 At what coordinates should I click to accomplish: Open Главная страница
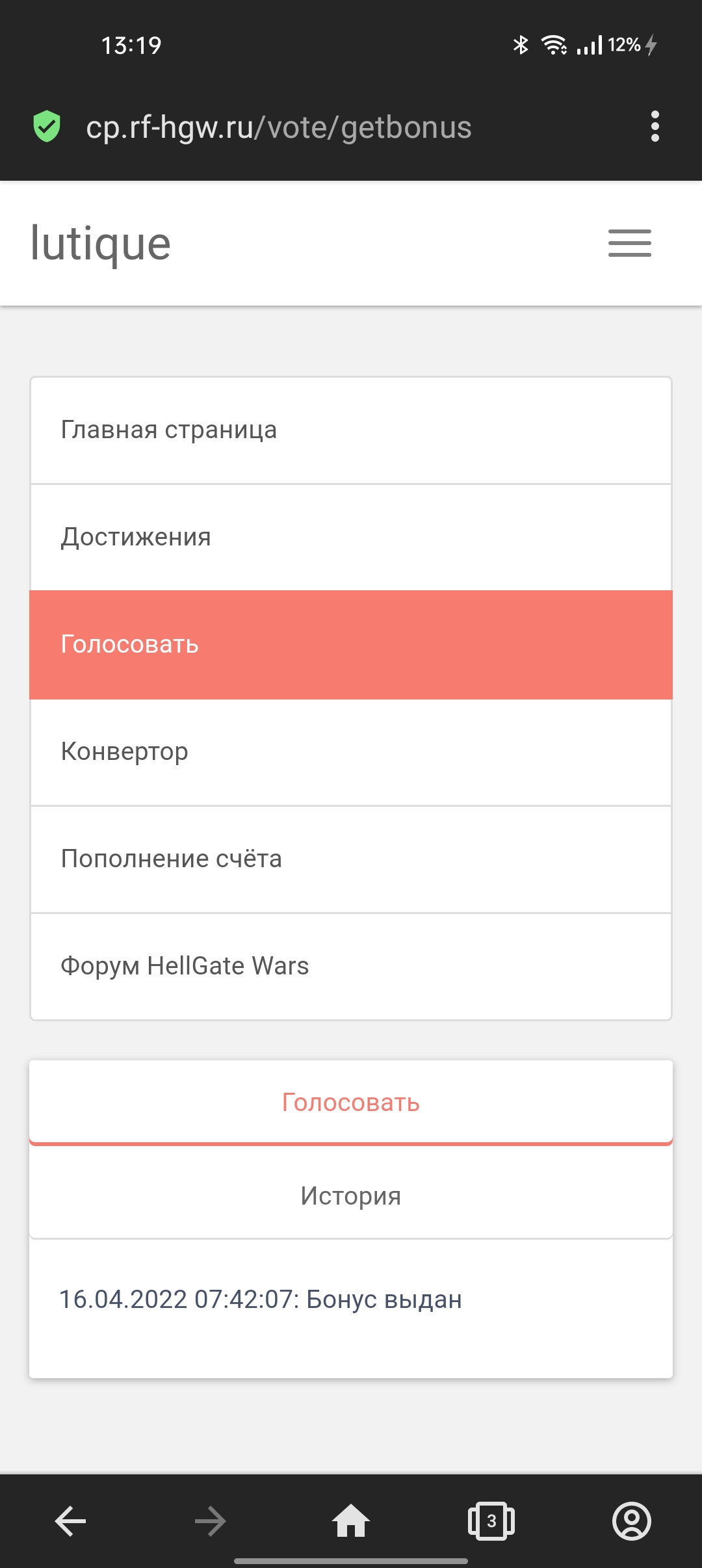coord(351,430)
